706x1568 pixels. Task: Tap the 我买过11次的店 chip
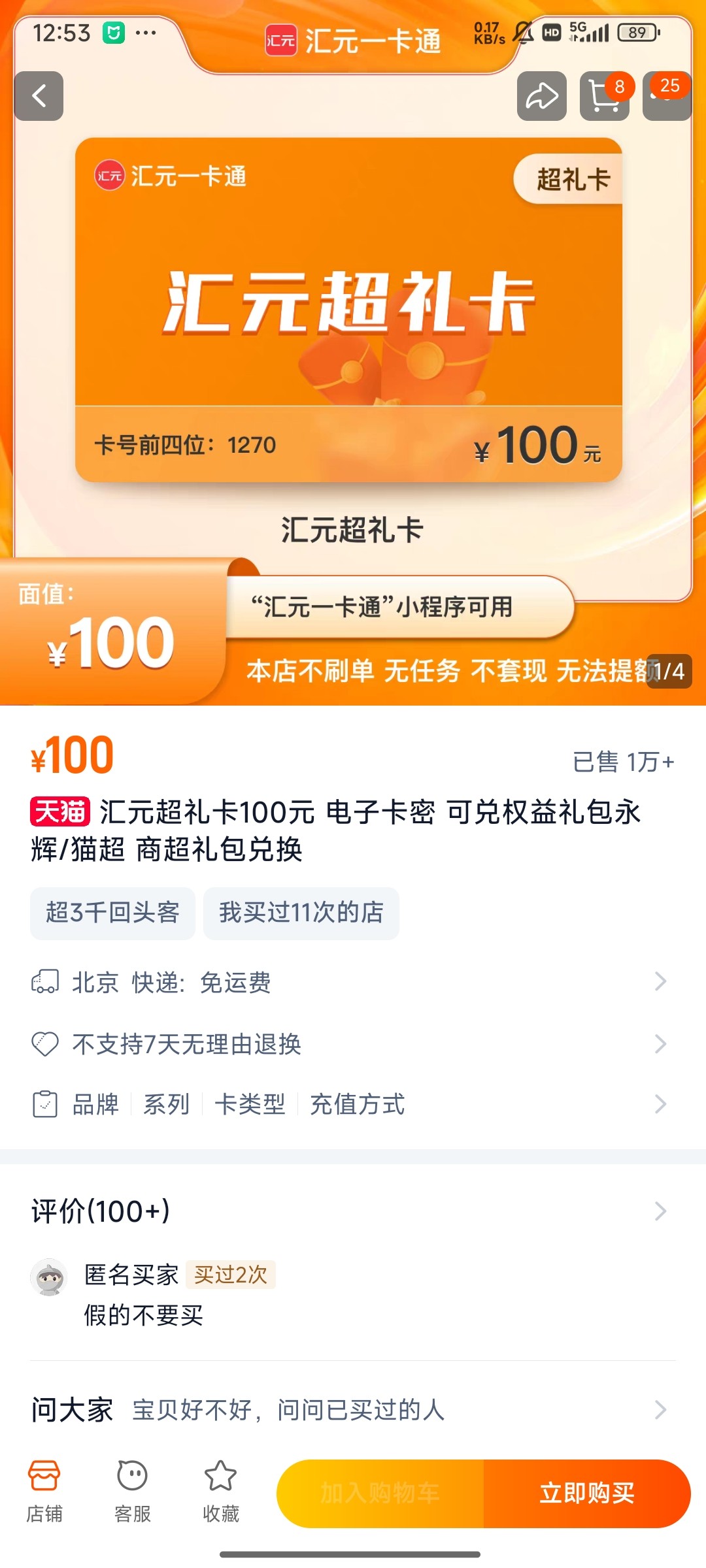coord(301,913)
